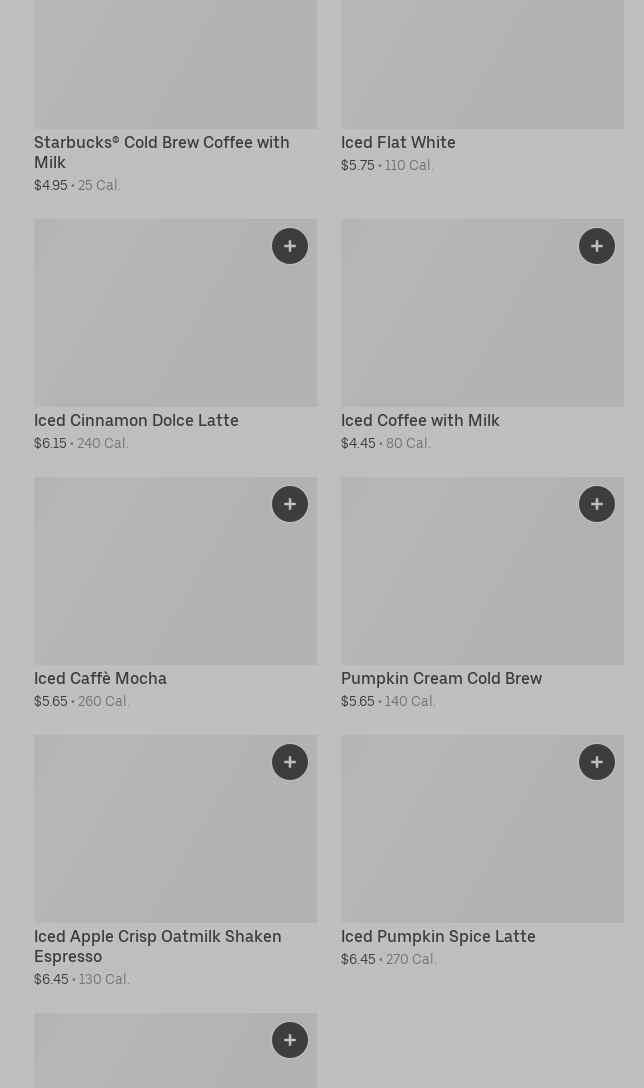
Task: View Iced Coffee with Milk details
Action: [x=420, y=421]
